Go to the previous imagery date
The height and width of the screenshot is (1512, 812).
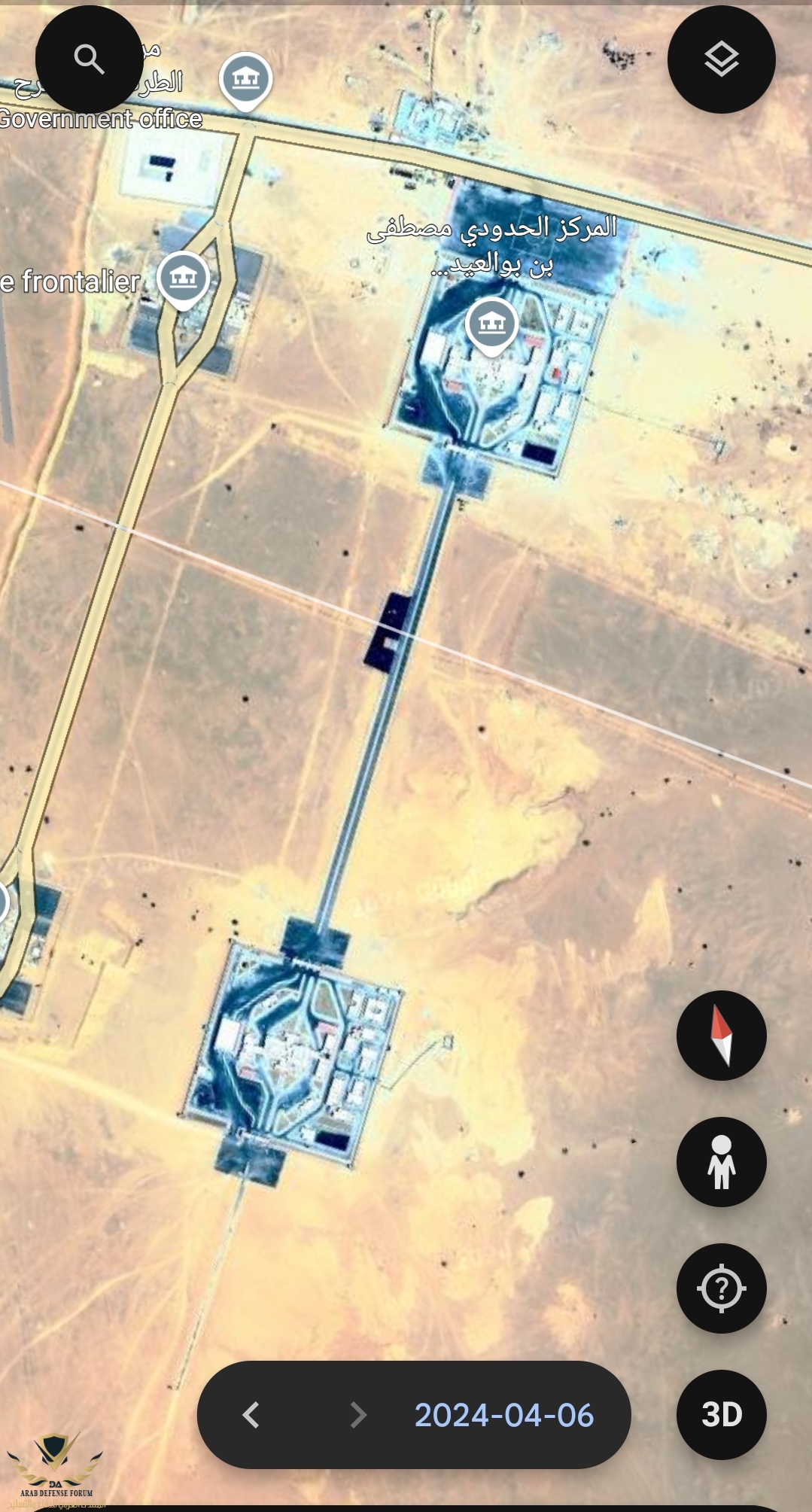(251, 1415)
